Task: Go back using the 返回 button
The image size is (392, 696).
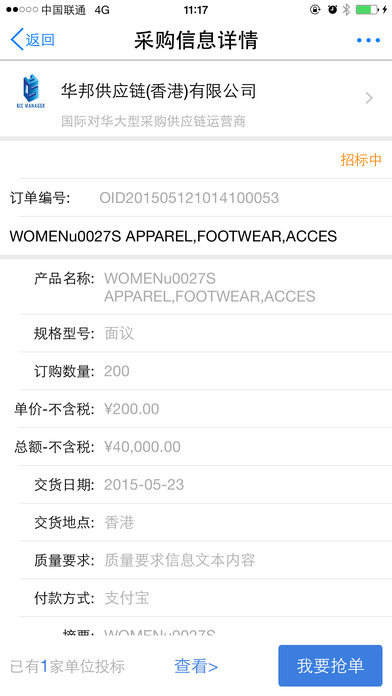Action: (x=32, y=40)
